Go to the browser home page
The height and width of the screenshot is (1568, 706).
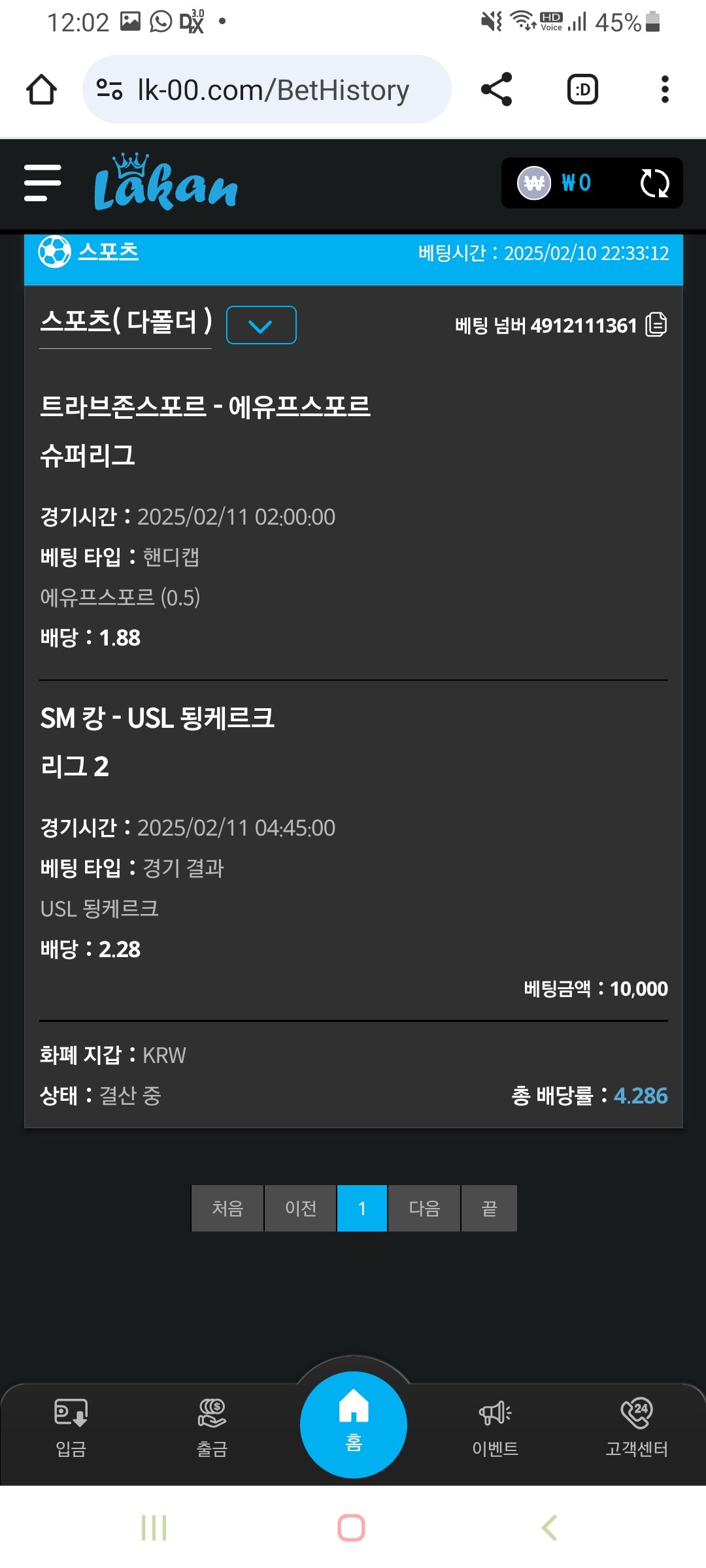pyautogui.click(x=41, y=90)
